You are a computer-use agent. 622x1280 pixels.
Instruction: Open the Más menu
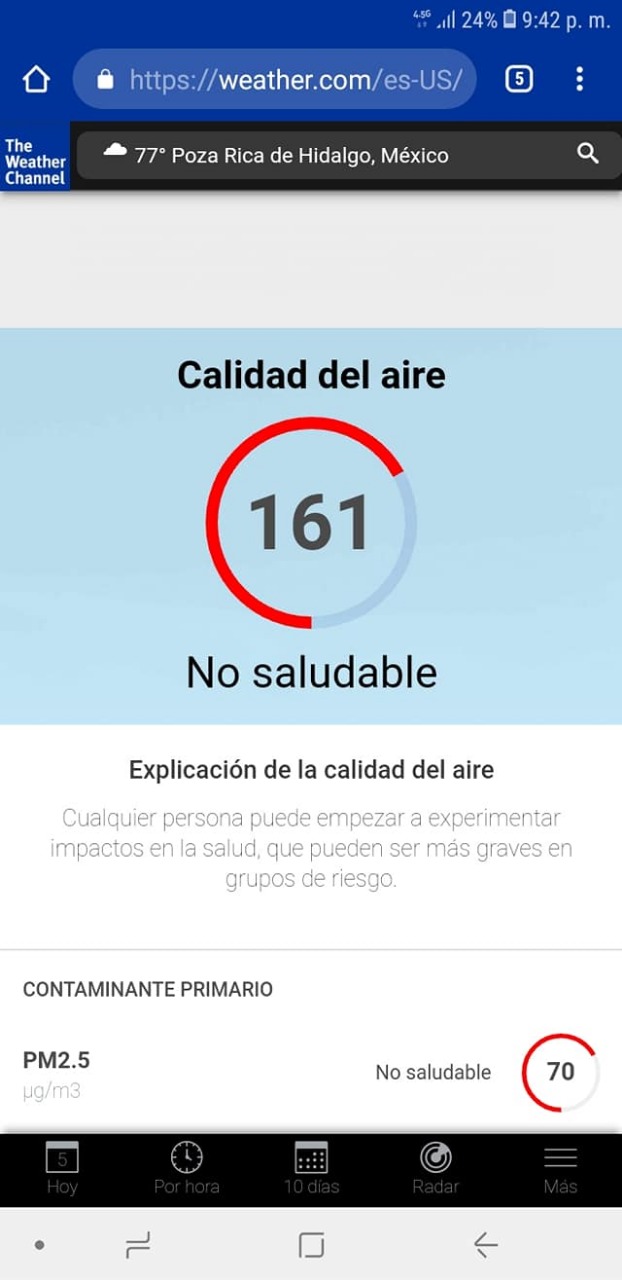(560, 1169)
